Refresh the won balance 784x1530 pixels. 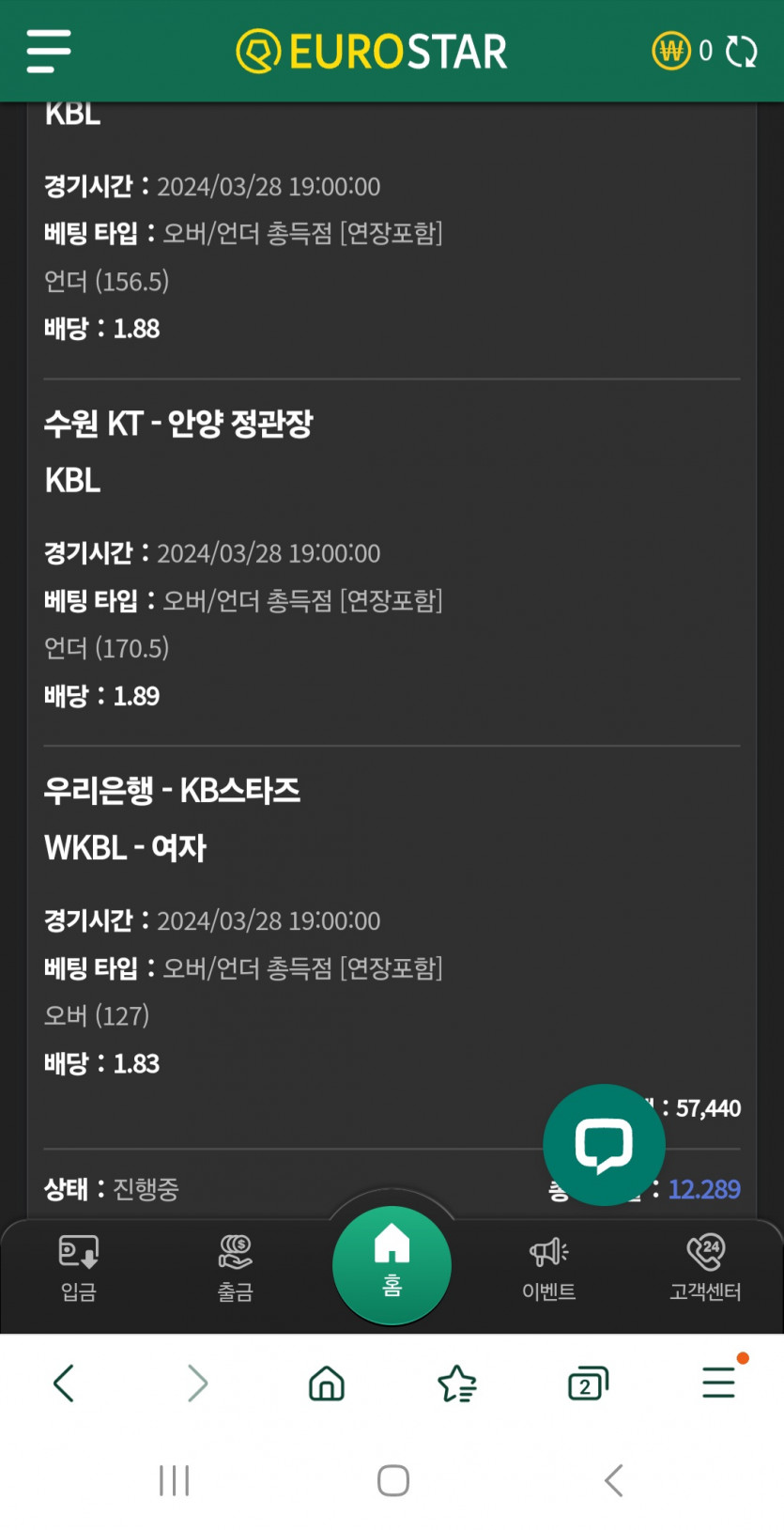741,51
